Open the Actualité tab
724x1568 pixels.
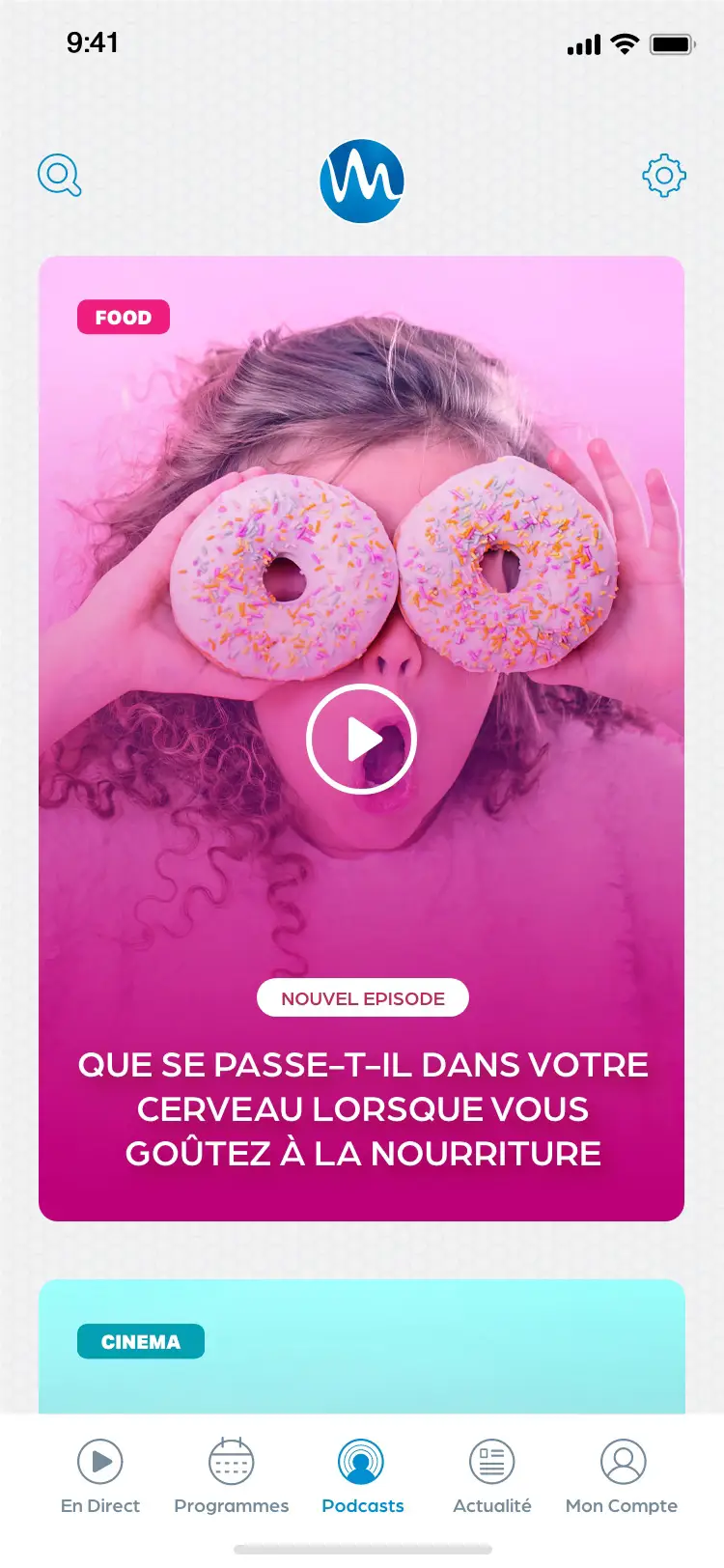coord(492,1477)
